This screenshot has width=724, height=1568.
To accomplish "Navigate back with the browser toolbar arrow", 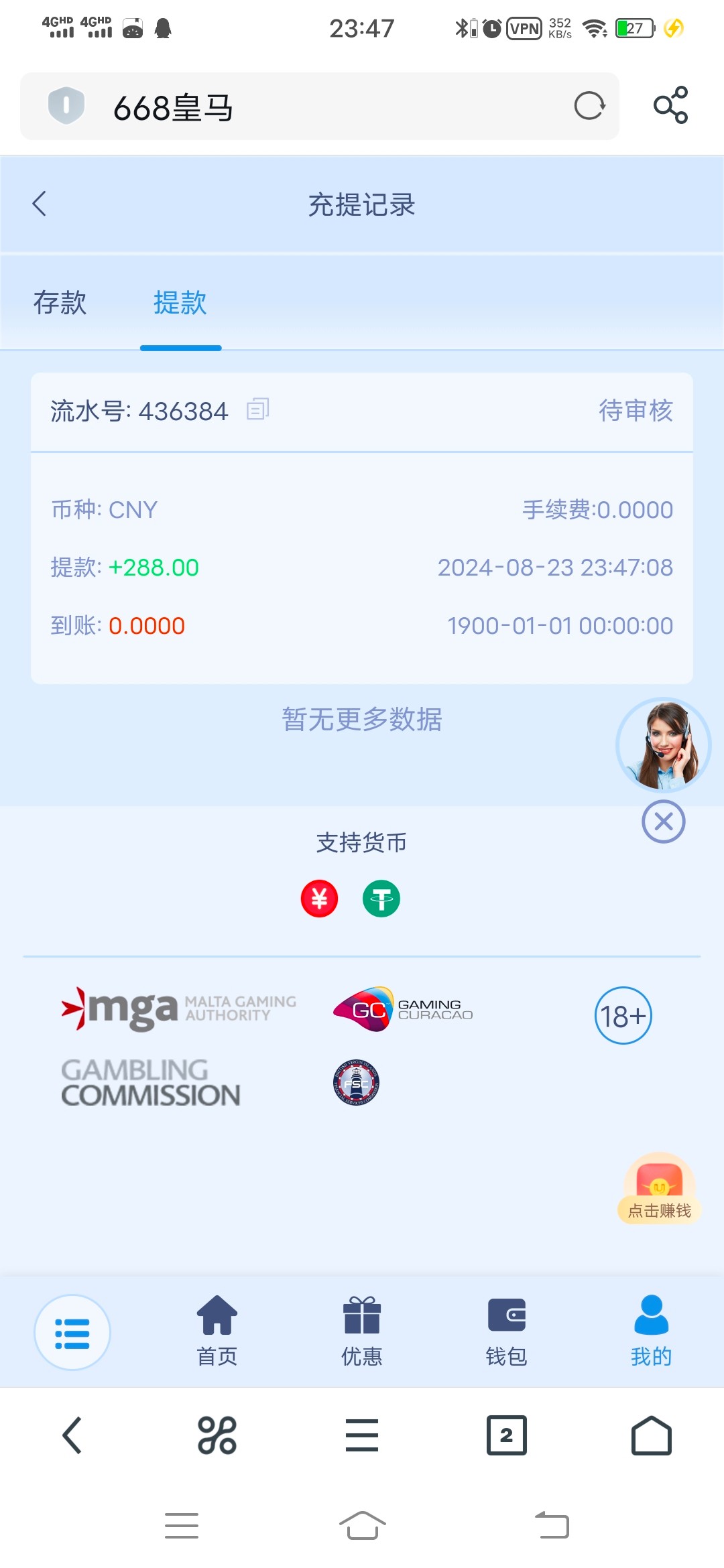I will coord(72,1435).
